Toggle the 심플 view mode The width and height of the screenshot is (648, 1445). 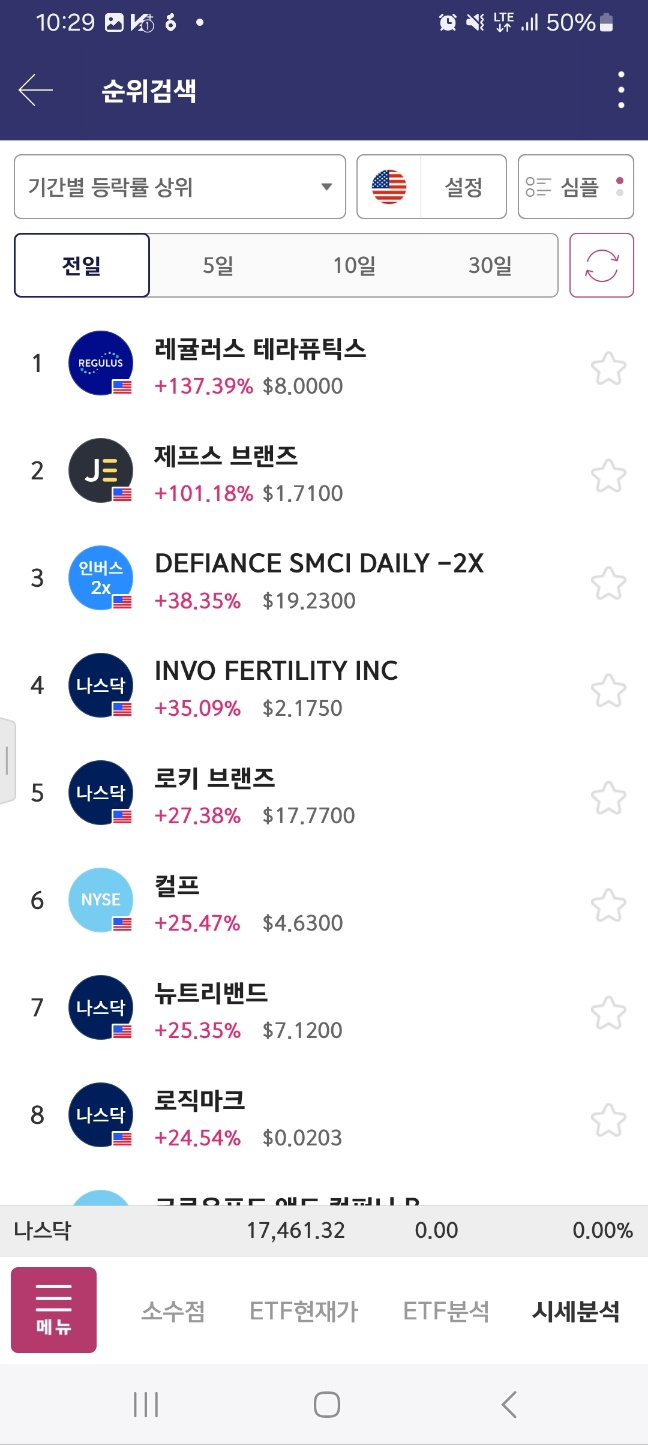point(576,186)
